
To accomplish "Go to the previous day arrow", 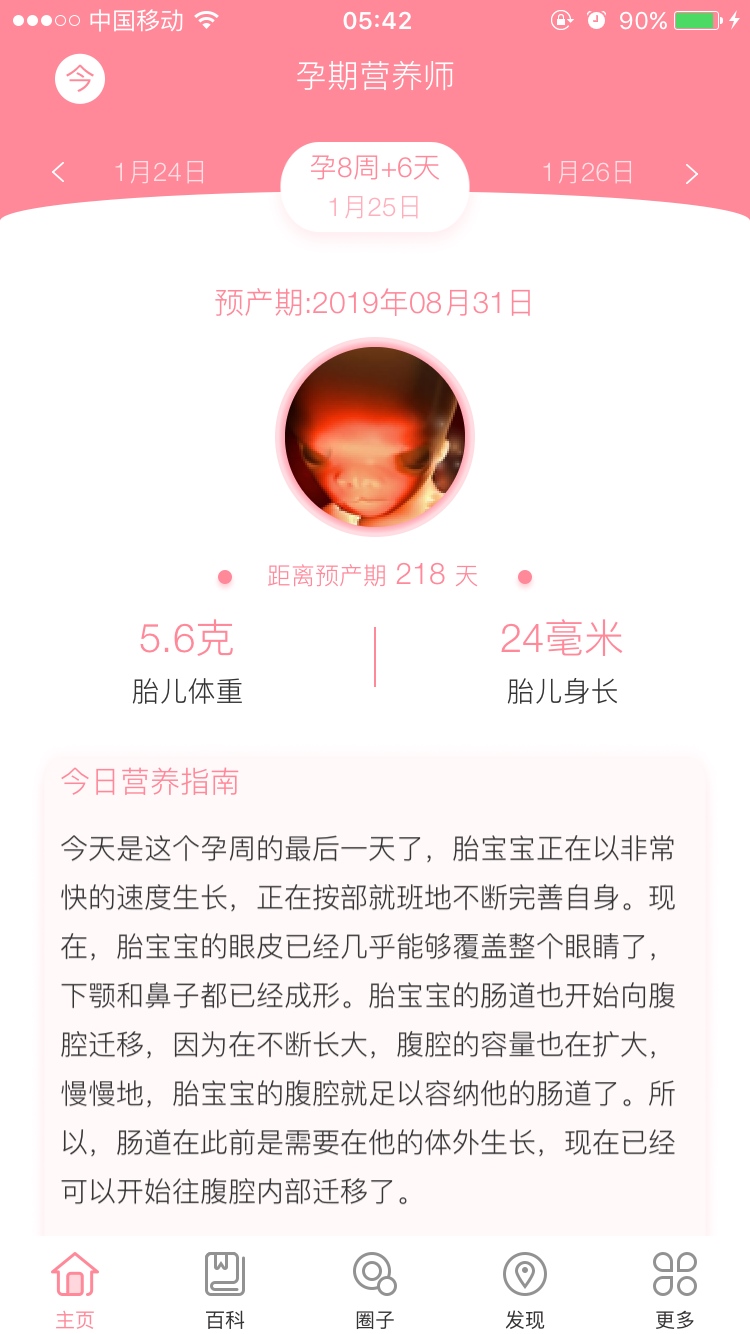I will click(x=58, y=172).
